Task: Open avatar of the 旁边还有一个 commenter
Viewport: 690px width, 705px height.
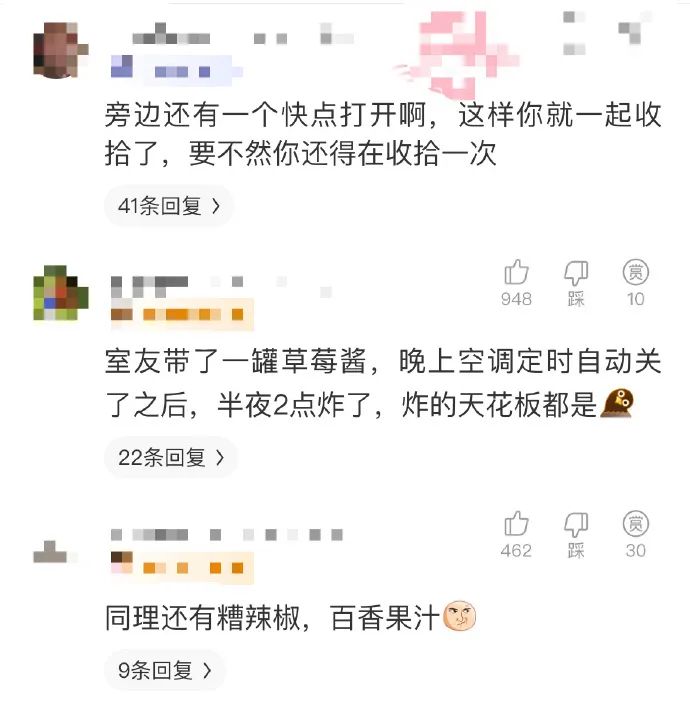Action: click(x=62, y=52)
